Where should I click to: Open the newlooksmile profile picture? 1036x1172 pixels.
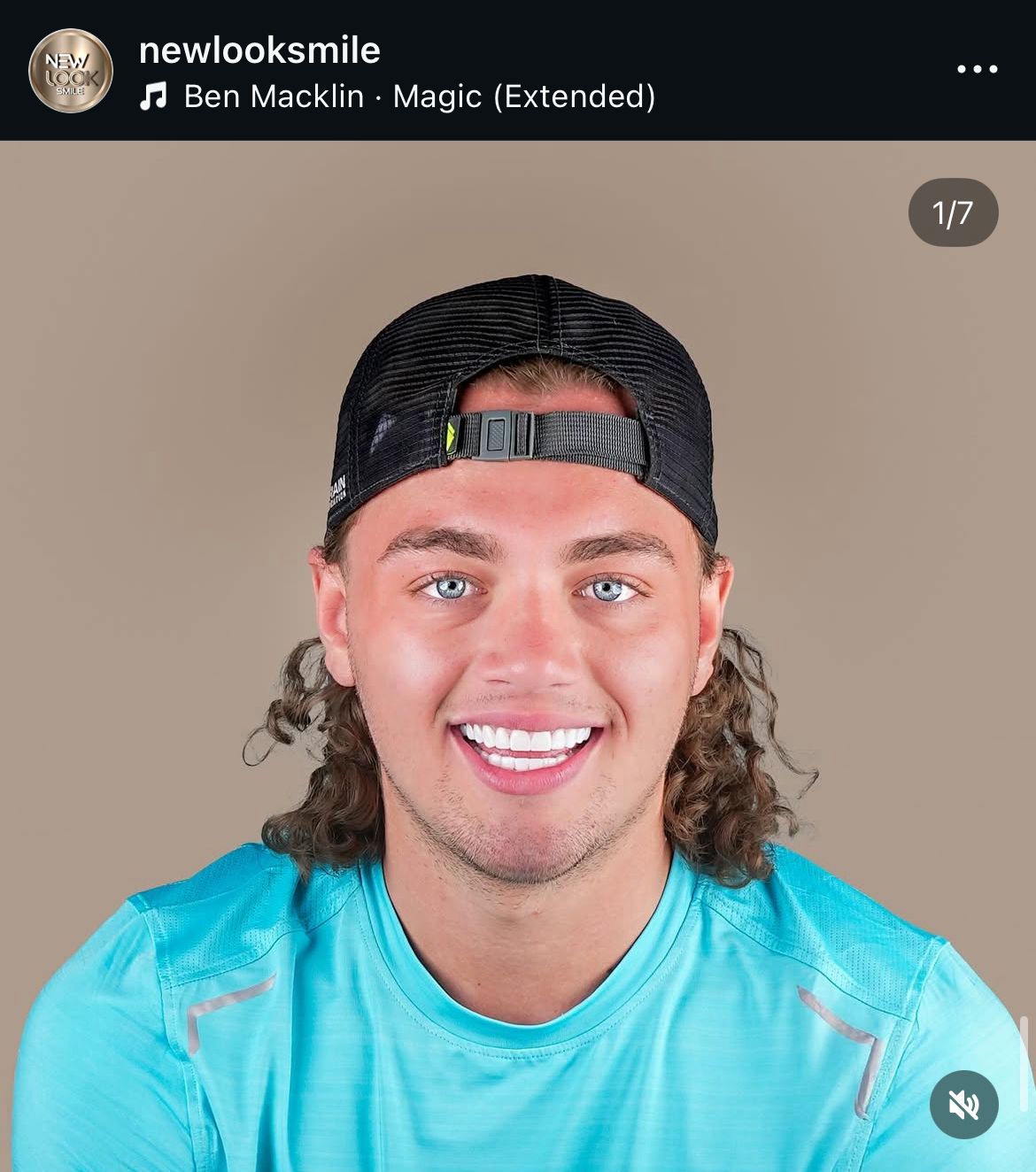click(x=71, y=71)
